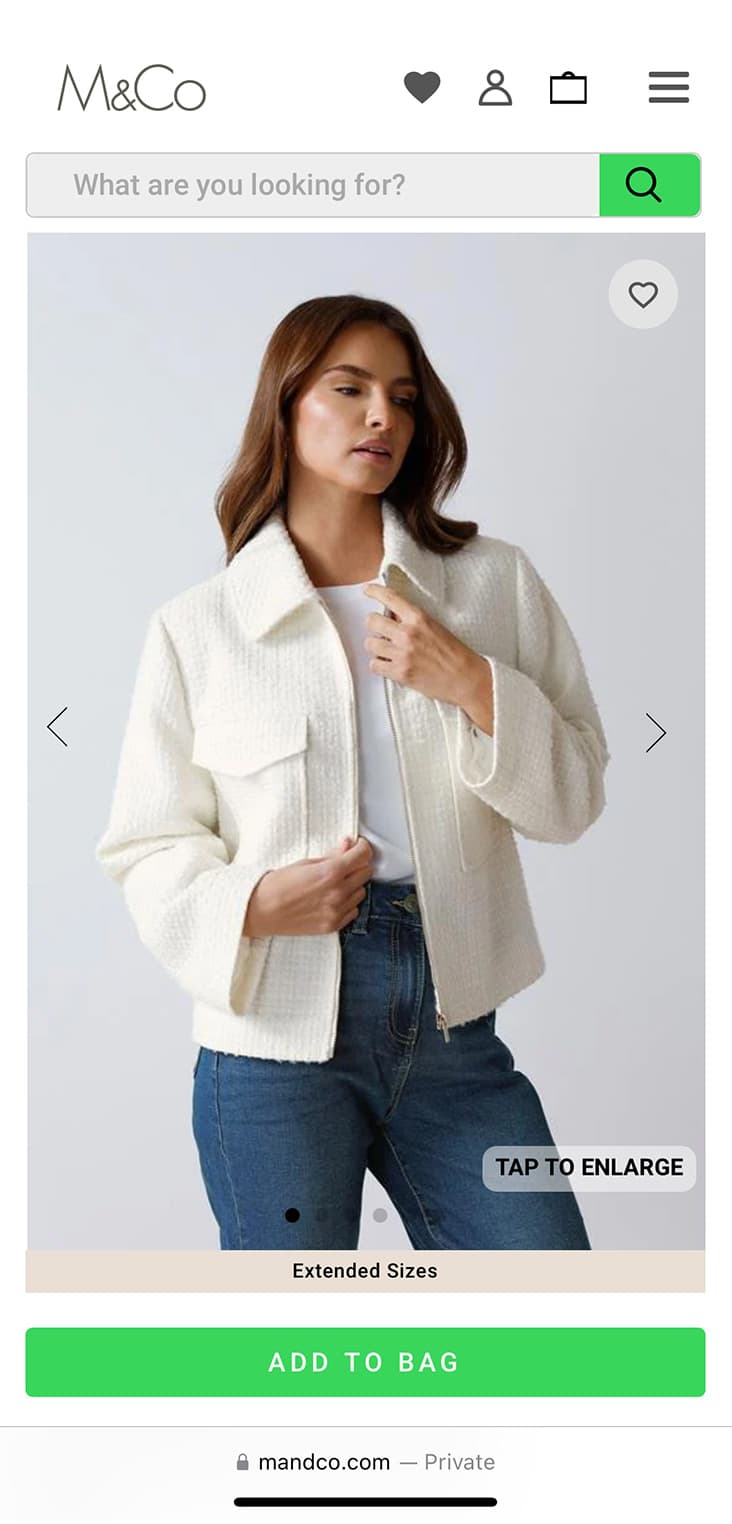Open the wishlist heart in the header
The height and width of the screenshot is (1524, 732).
(422, 88)
